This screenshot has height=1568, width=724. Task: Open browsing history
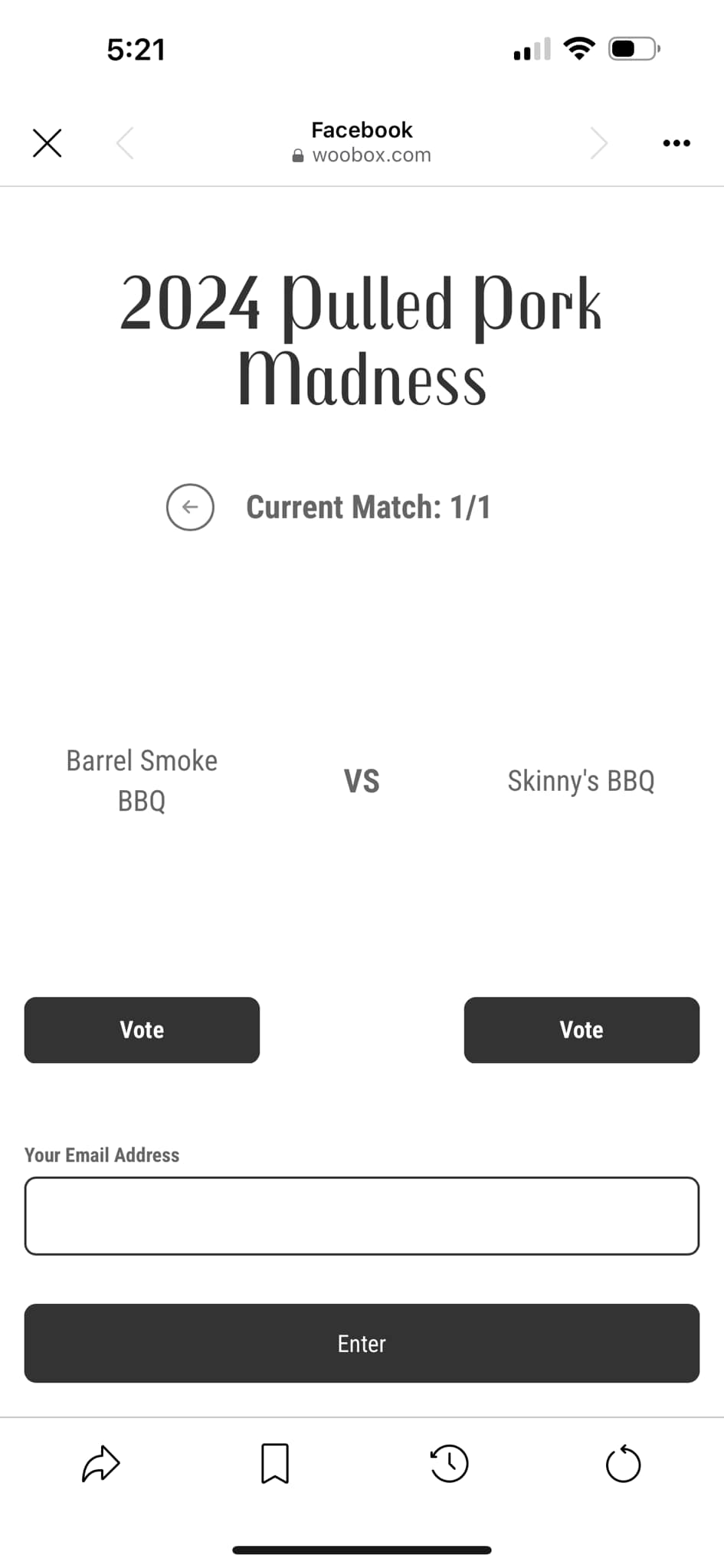449,1464
